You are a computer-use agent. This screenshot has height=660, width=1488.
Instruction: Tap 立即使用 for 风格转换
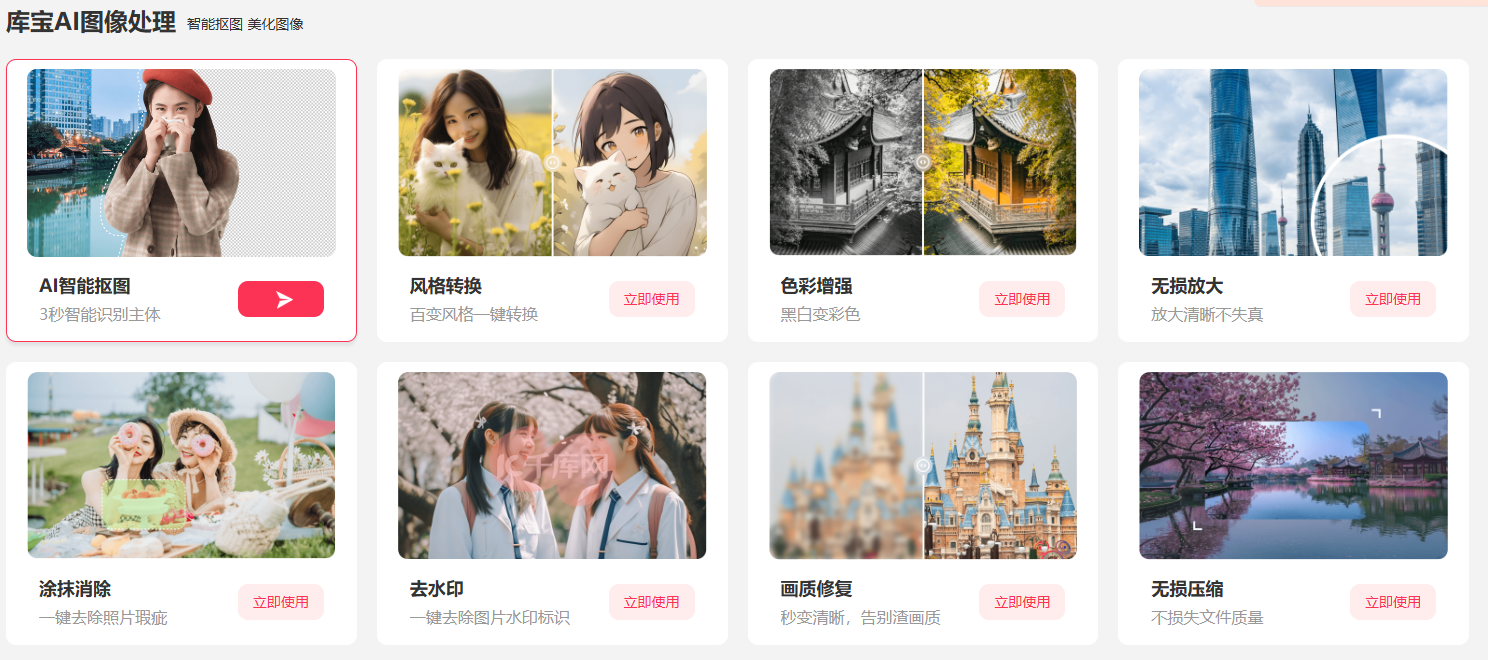pos(651,299)
